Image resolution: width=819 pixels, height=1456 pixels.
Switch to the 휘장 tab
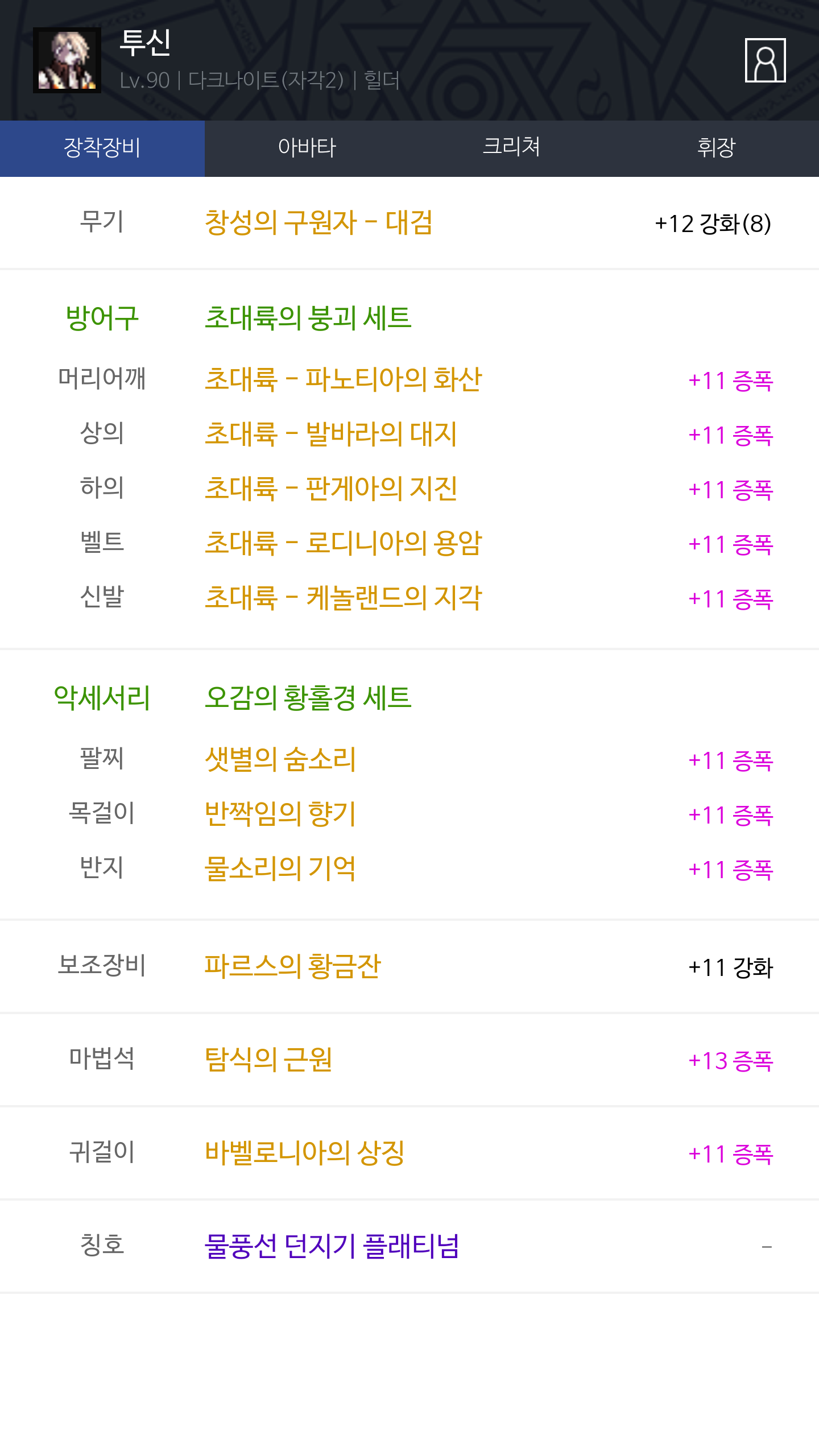click(x=716, y=148)
